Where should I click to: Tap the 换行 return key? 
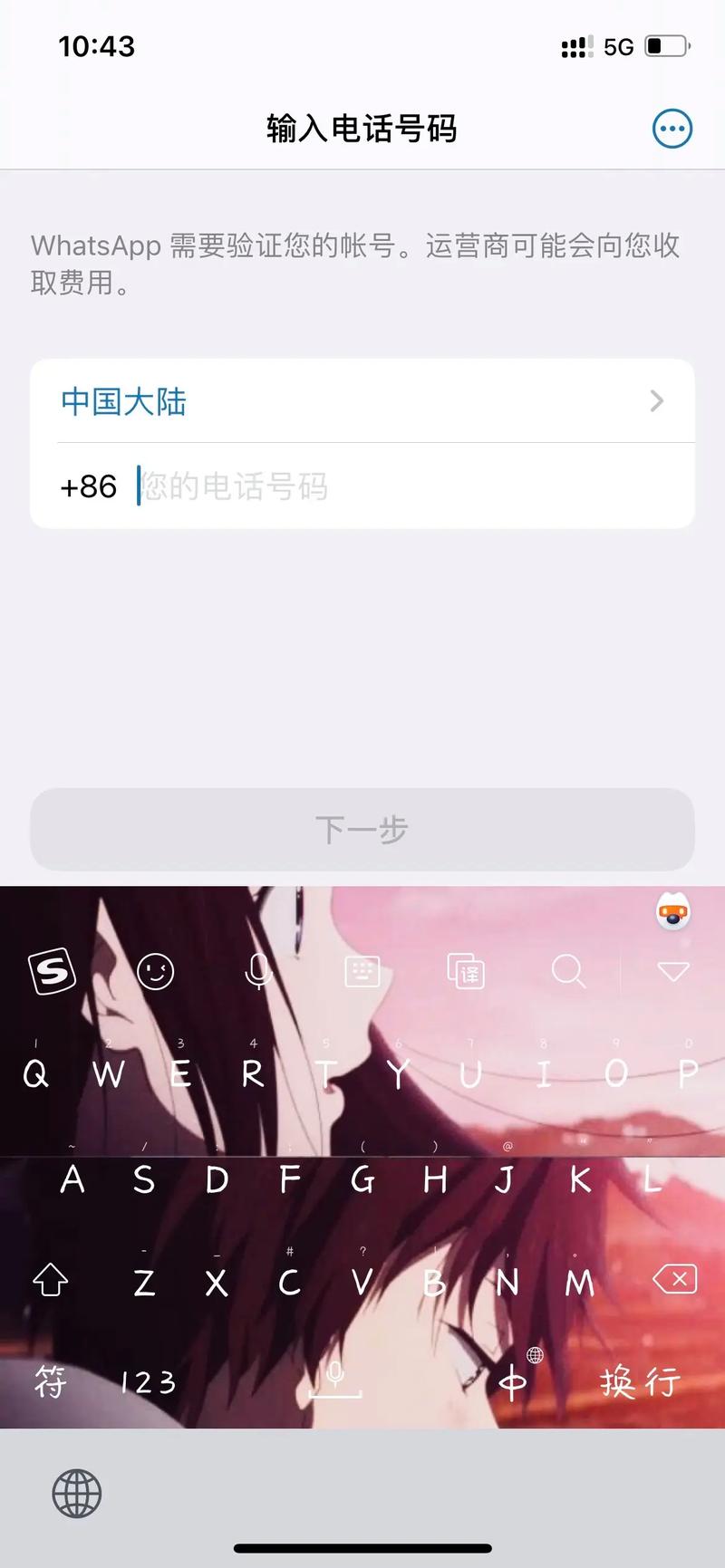(x=639, y=1382)
